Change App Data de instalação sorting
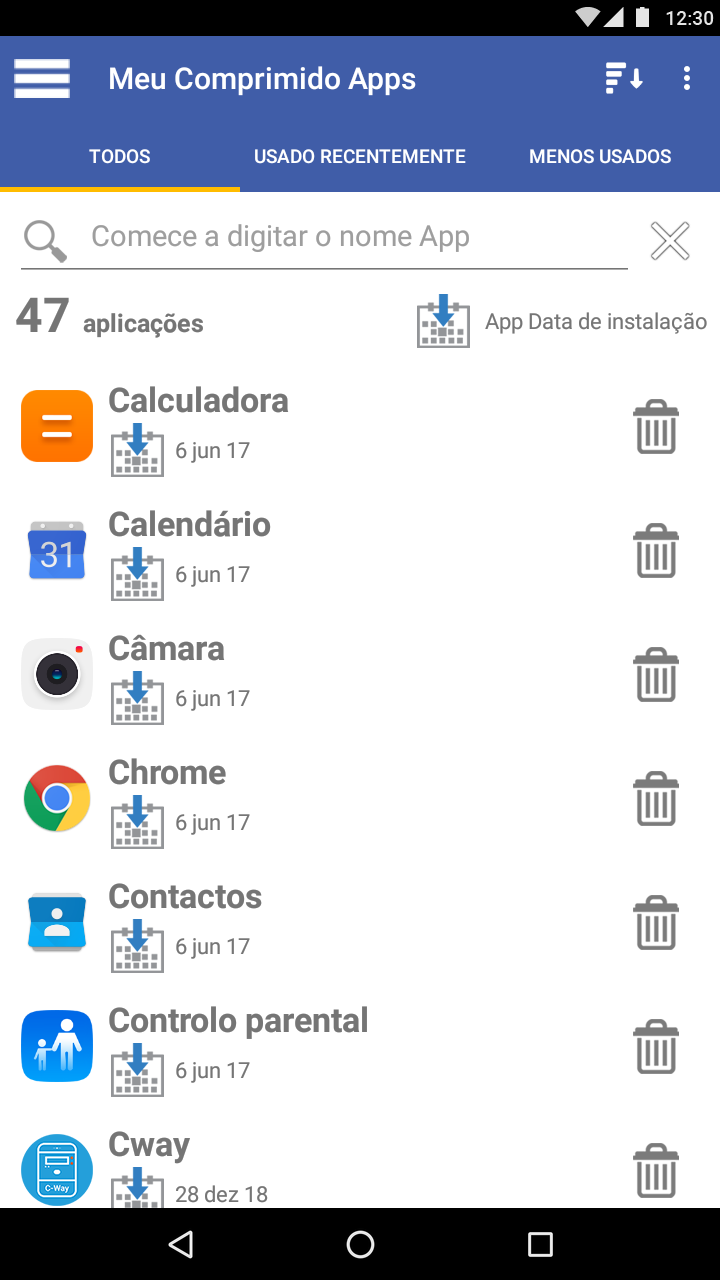 (562, 322)
